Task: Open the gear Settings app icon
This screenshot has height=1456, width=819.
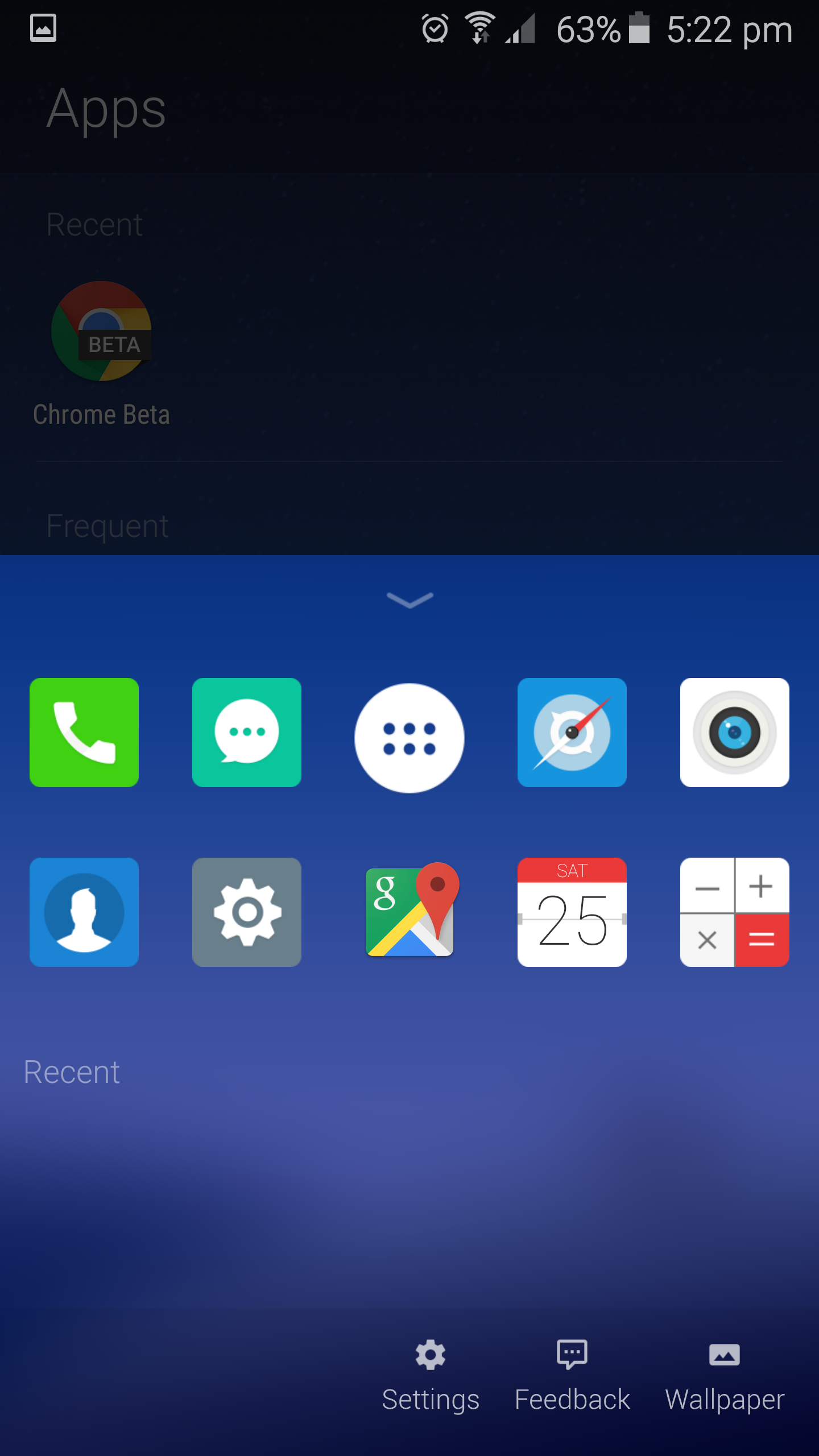Action: pyautogui.click(x=247, y=912)
